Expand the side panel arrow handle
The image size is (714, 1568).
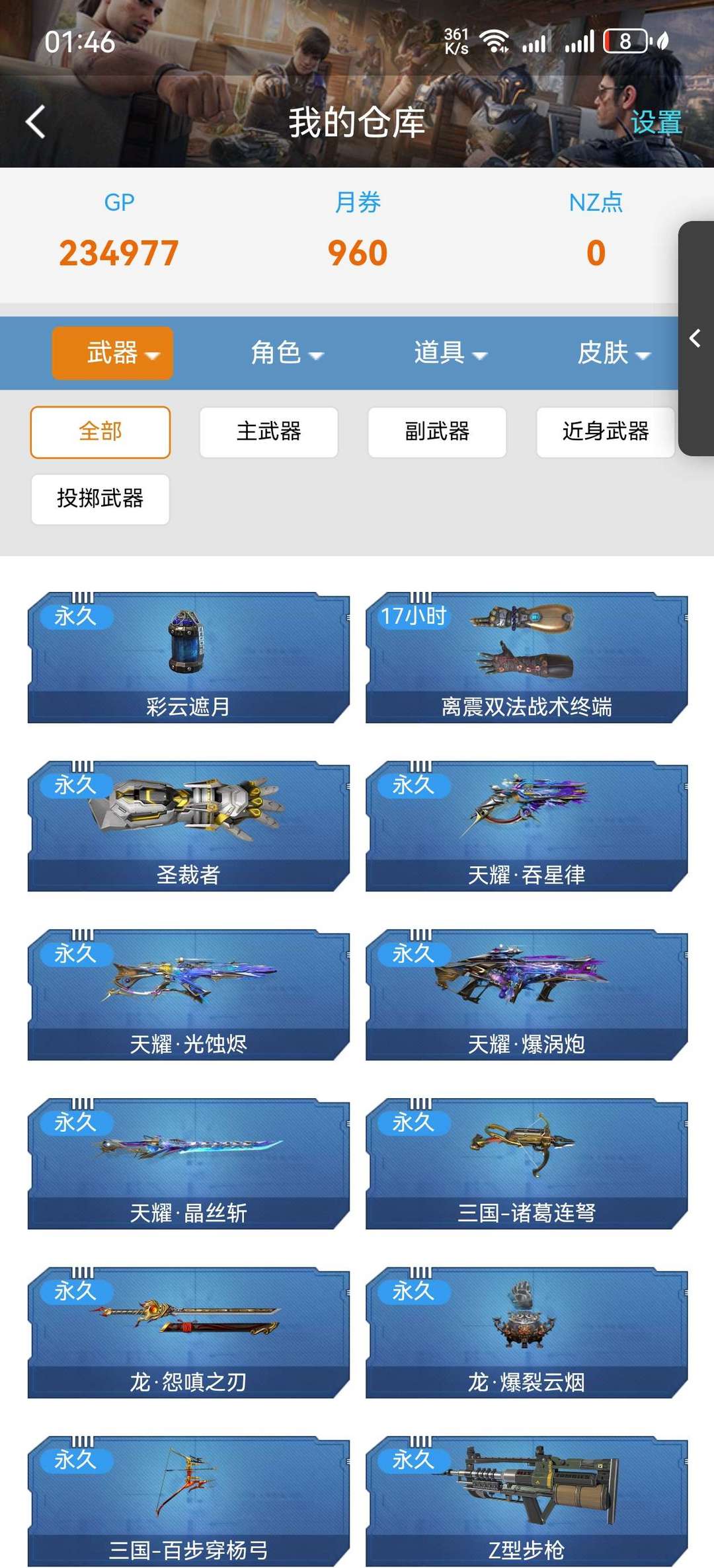click(x=695, y=338)
